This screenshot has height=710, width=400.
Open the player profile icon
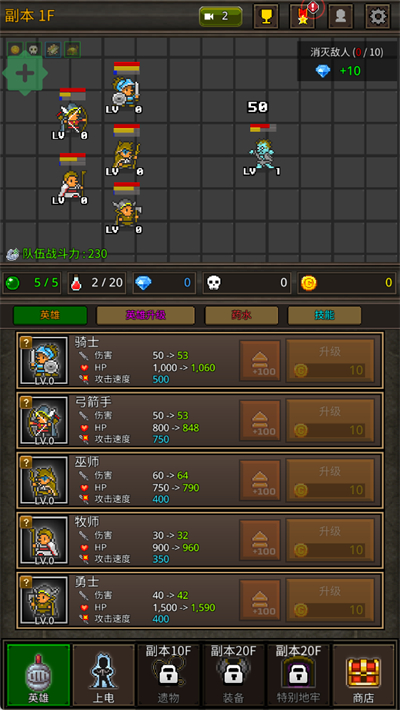pos(340,17)
